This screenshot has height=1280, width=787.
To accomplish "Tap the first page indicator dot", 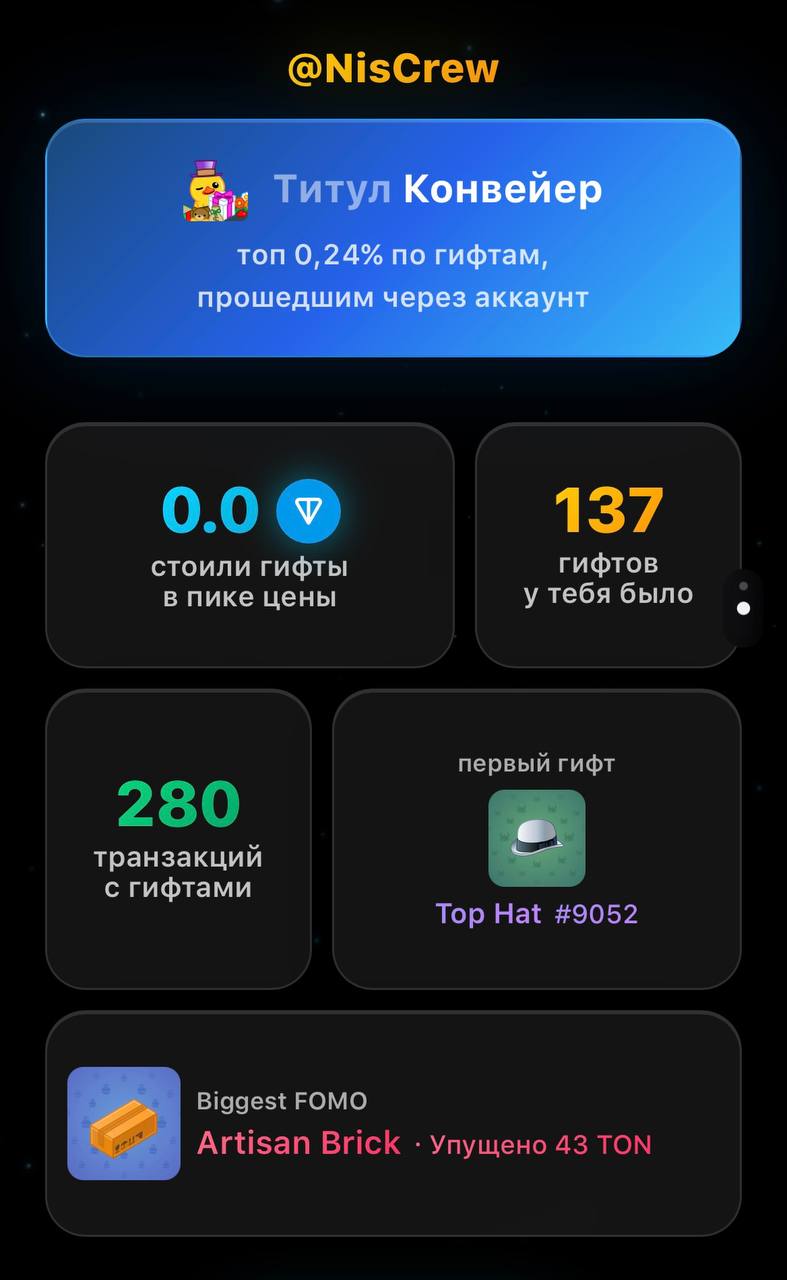I will coord(743,587).
